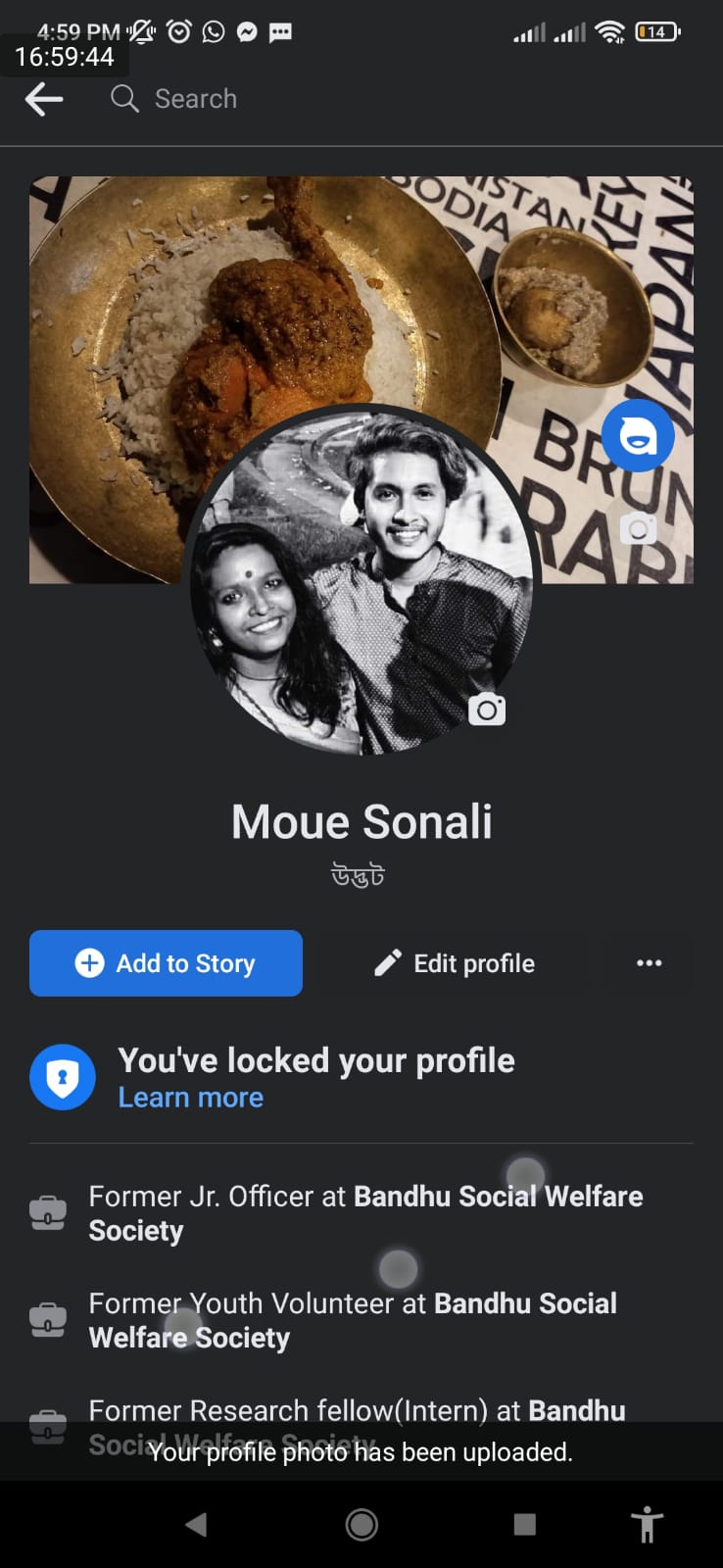The height and width of the screenshot is (1568, 723).
Task: Open Learn more about locked profile
Action: click(191, 1098)
